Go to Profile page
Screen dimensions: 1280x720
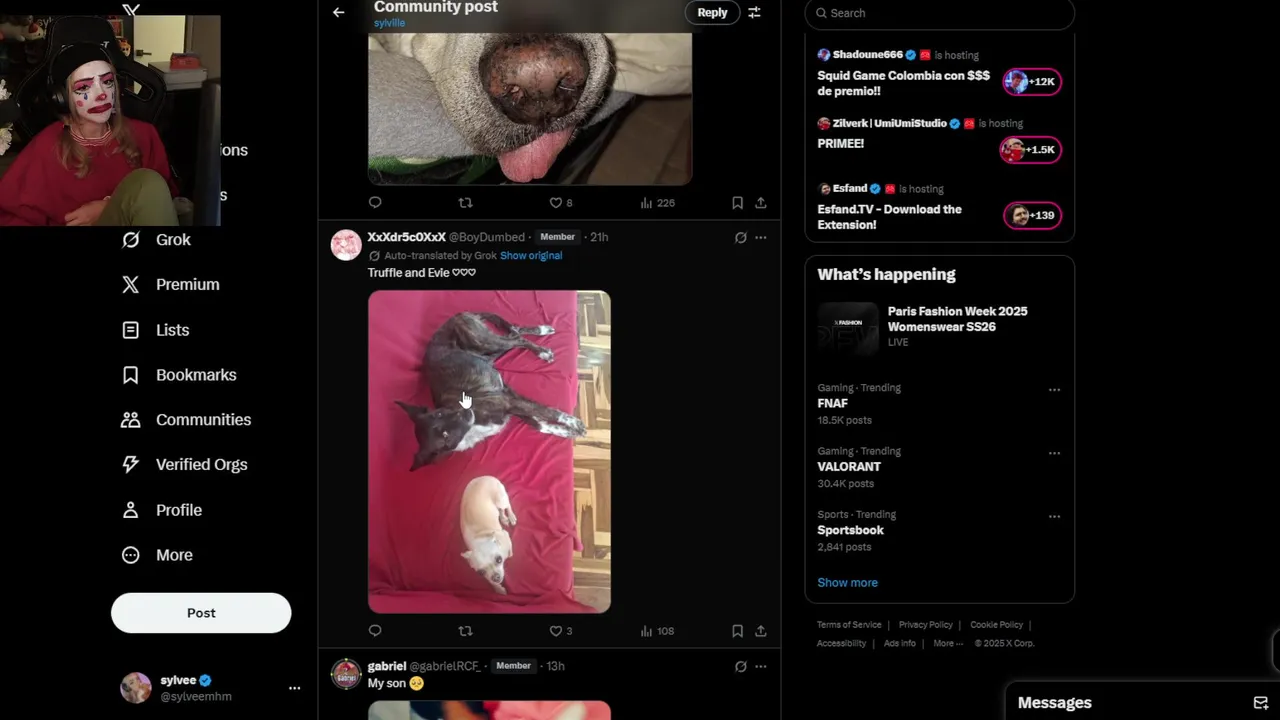point(178,510)
